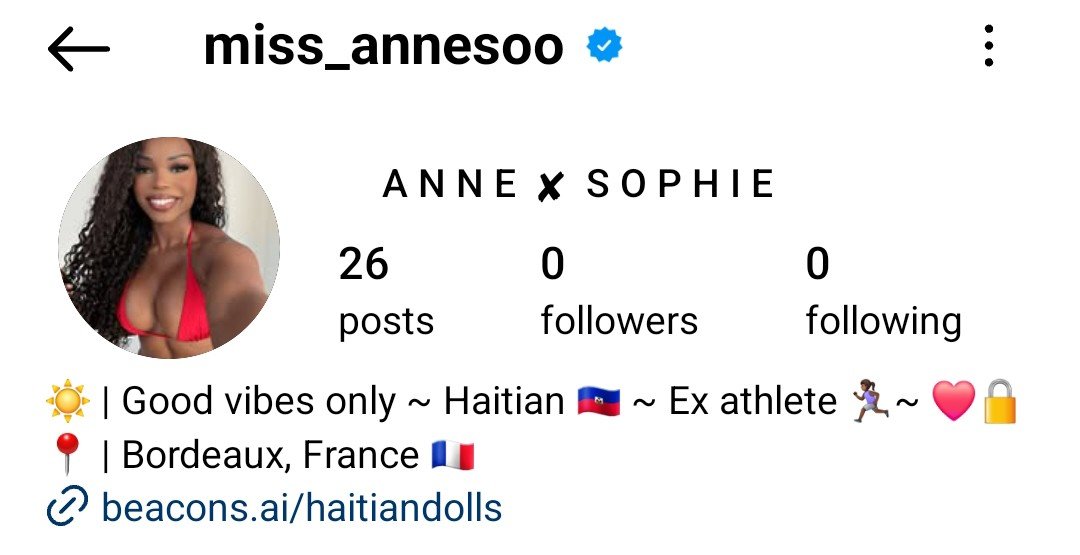The image size is (1080, 555).
Task: Open the three-dot overflow menu
Action: click(988, 47)
